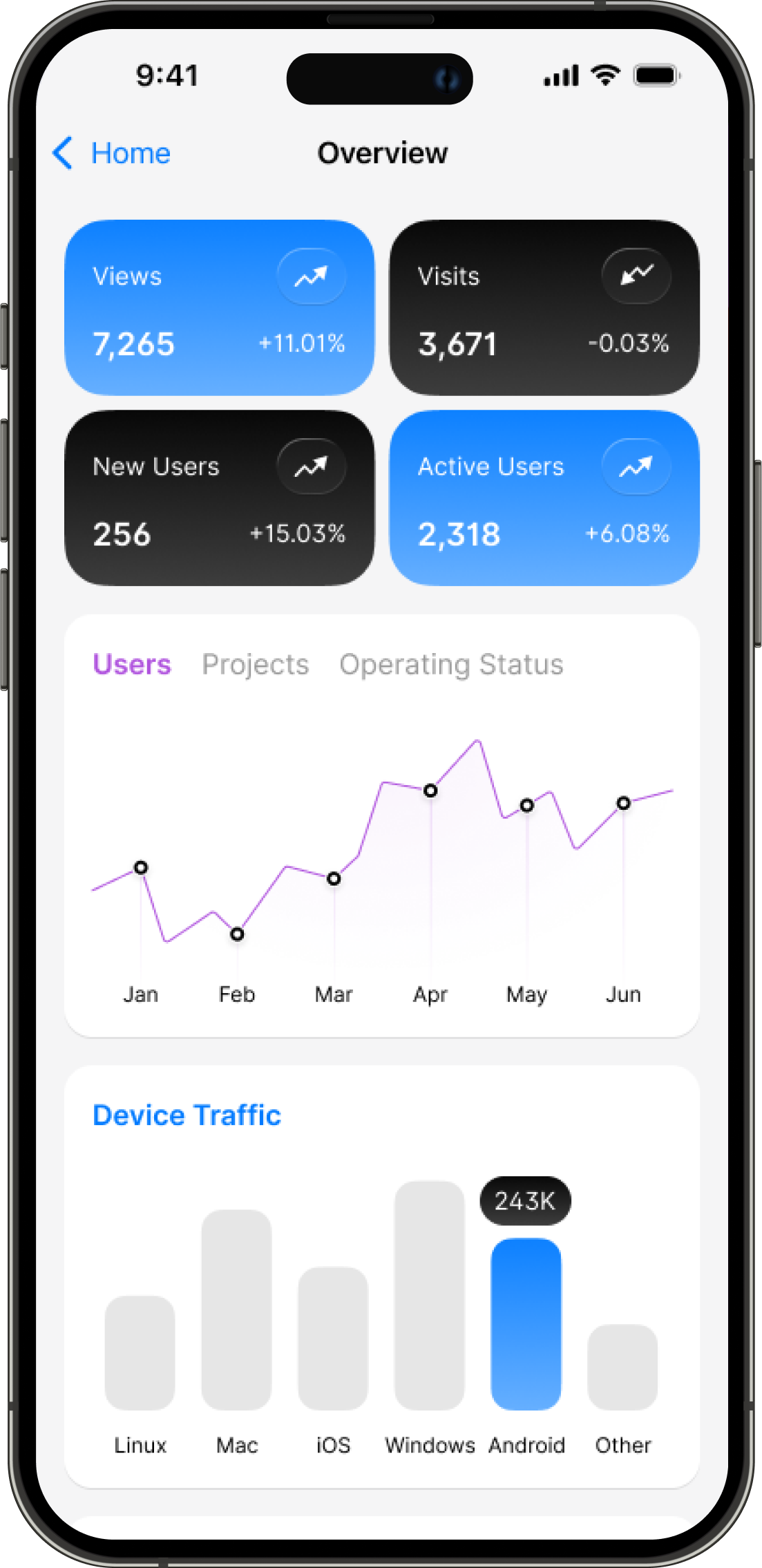Switch to the Projects tab
762x1568 pixels.
(255, 664)
